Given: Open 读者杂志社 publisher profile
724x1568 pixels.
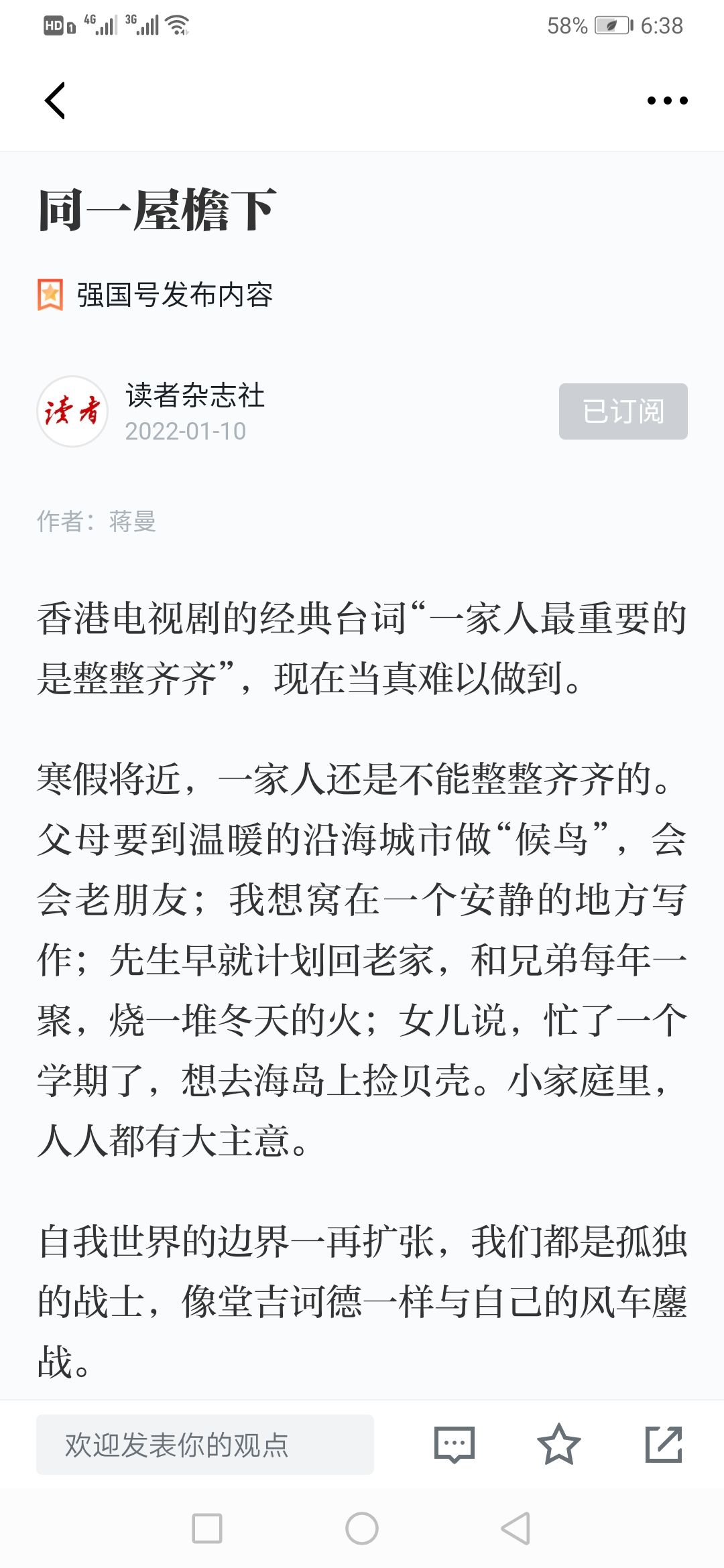Looking at the screenshot, I should 194,395.
